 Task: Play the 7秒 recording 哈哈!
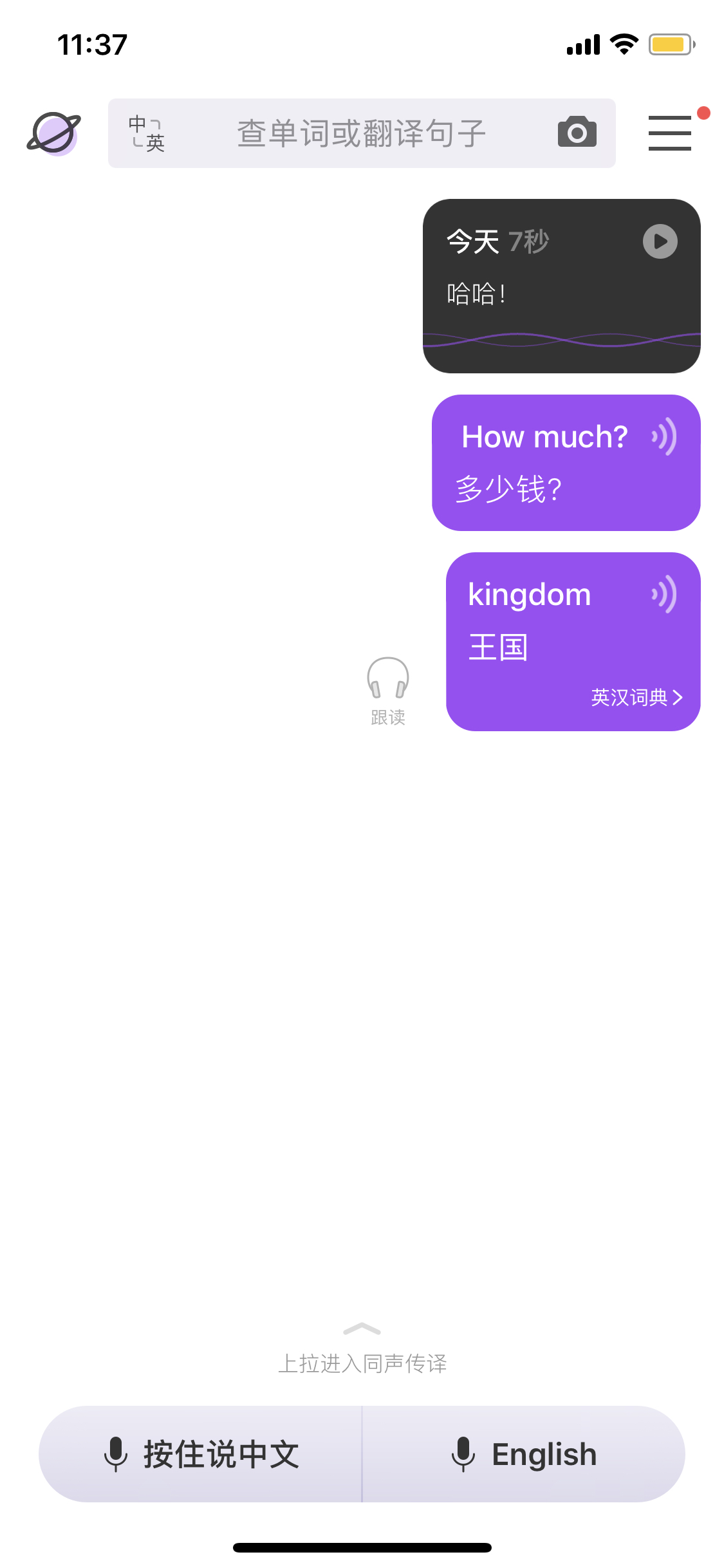[x=660, y=241]
